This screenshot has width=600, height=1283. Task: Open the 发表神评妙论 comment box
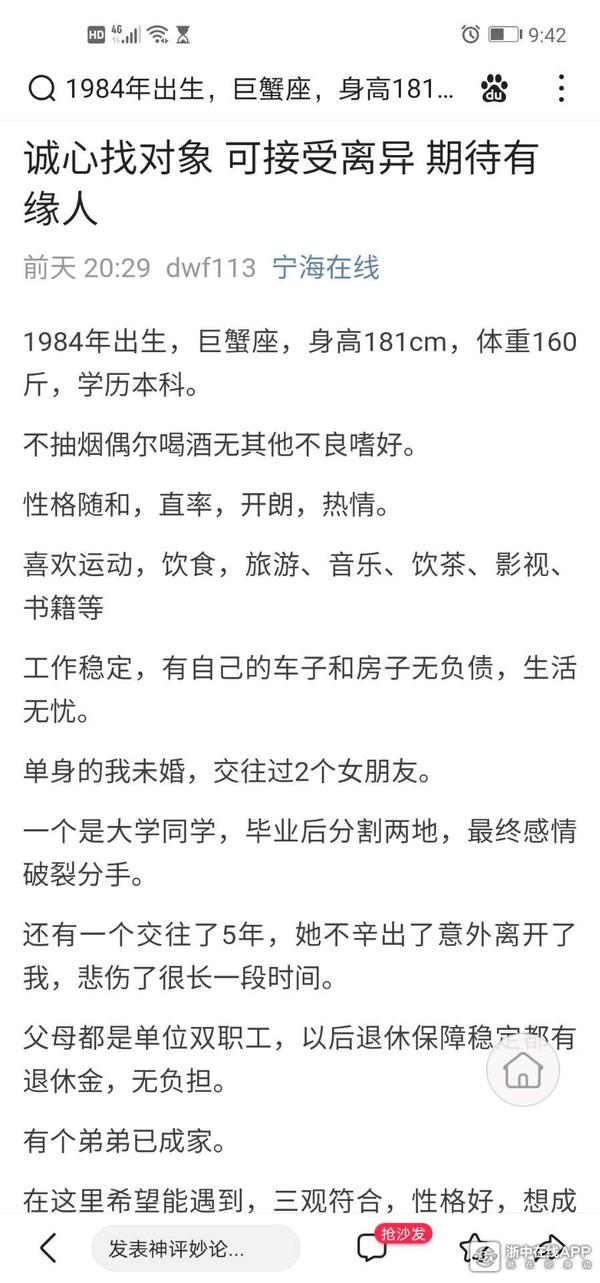click(x=195, y=1248)
